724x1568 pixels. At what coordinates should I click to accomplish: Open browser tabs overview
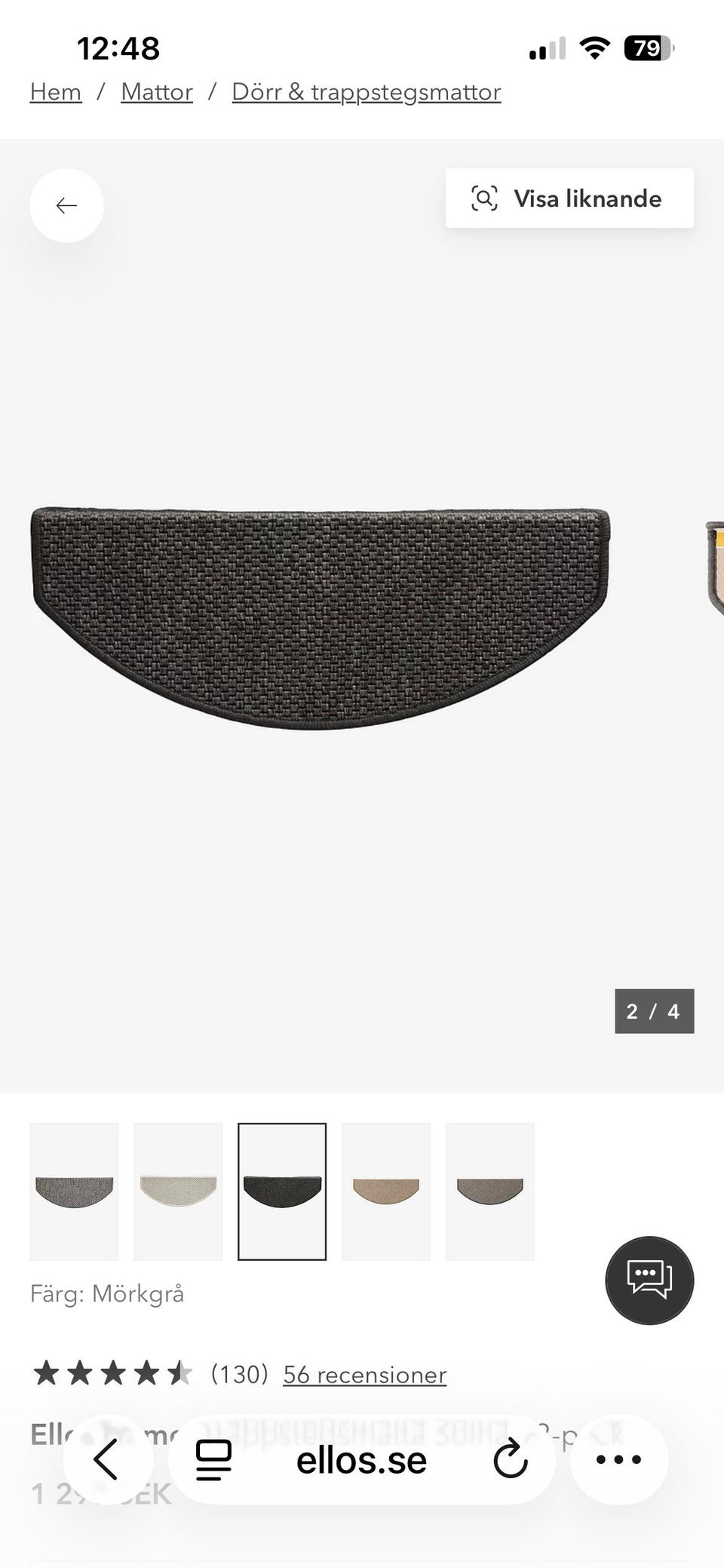tap(213, 1459)
